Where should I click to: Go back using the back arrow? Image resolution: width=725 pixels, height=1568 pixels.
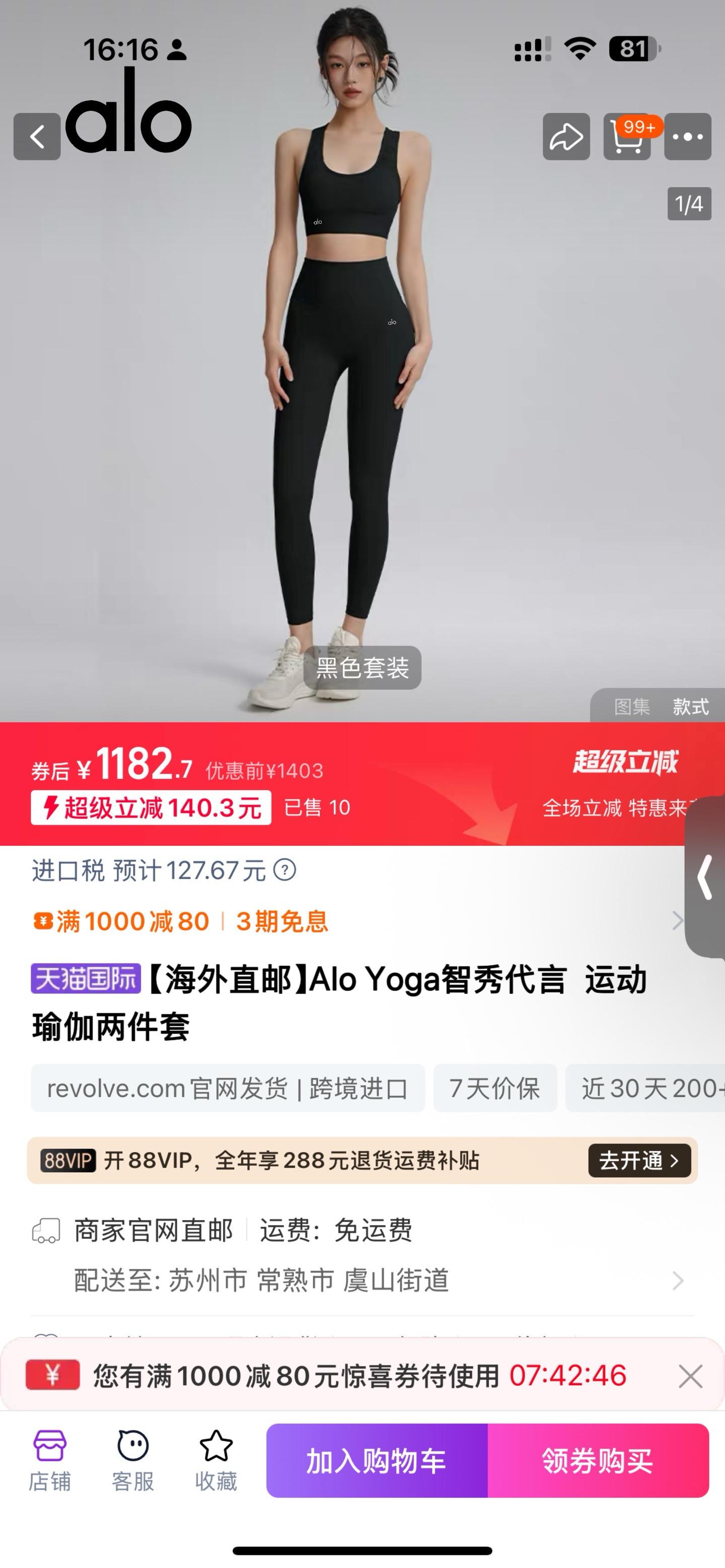tap(37, 136)
